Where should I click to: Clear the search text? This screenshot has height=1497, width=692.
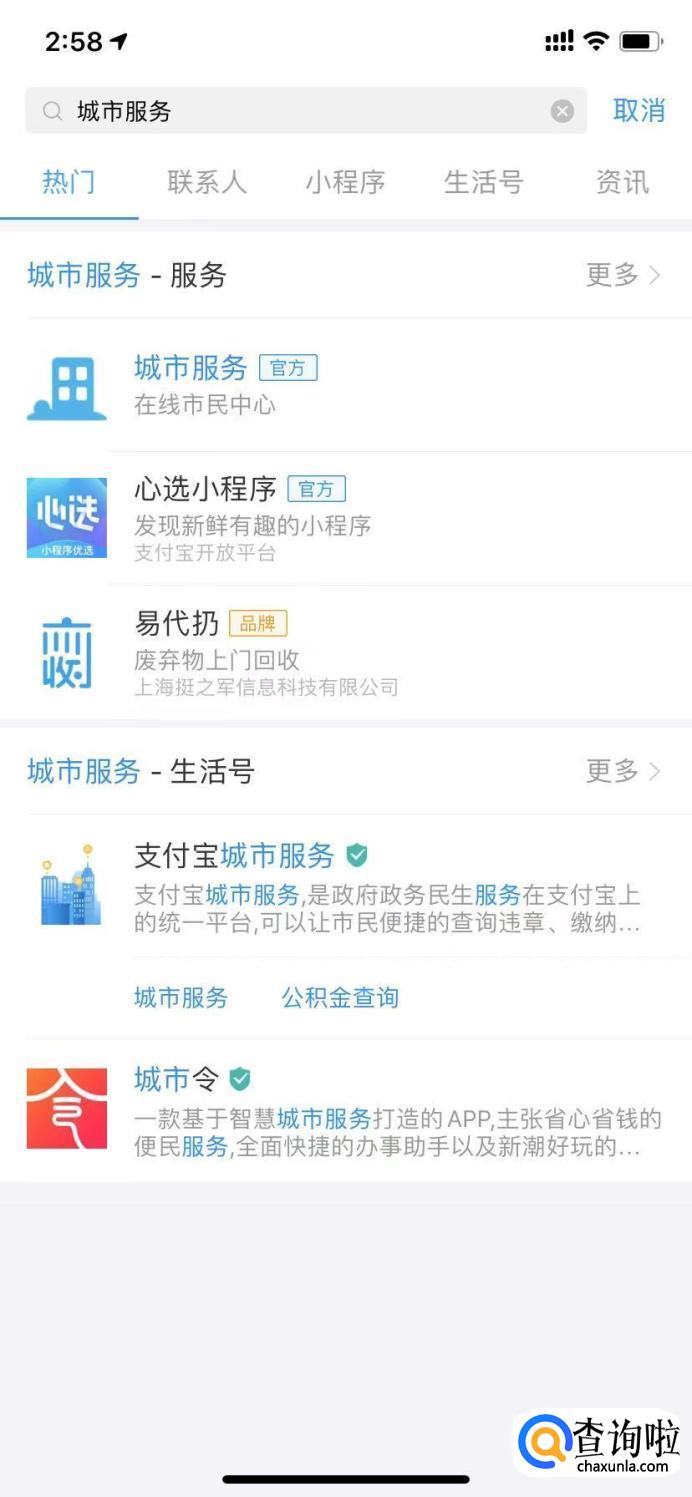pyautogui.click(x=562, y=111)
